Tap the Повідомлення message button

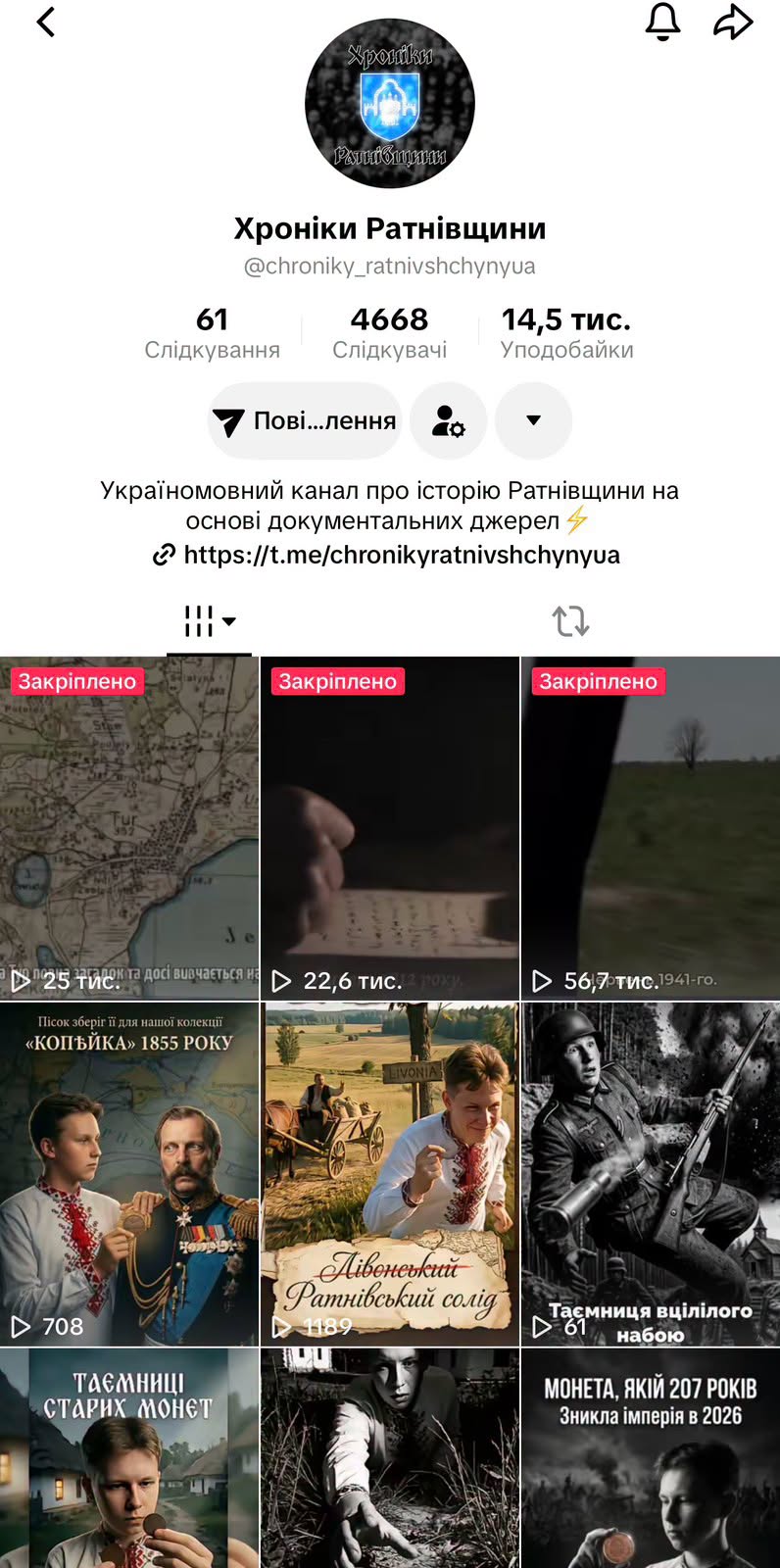pyautogui.click(x=305, y=420)
